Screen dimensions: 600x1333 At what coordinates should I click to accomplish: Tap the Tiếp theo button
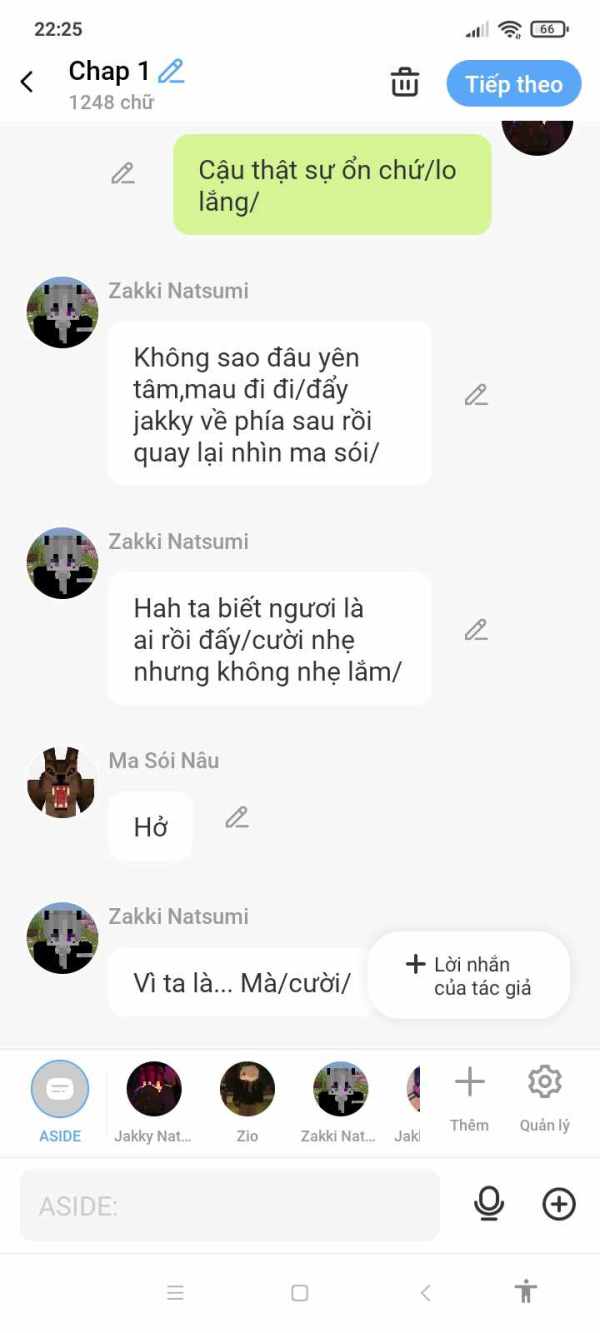(513, 84)
